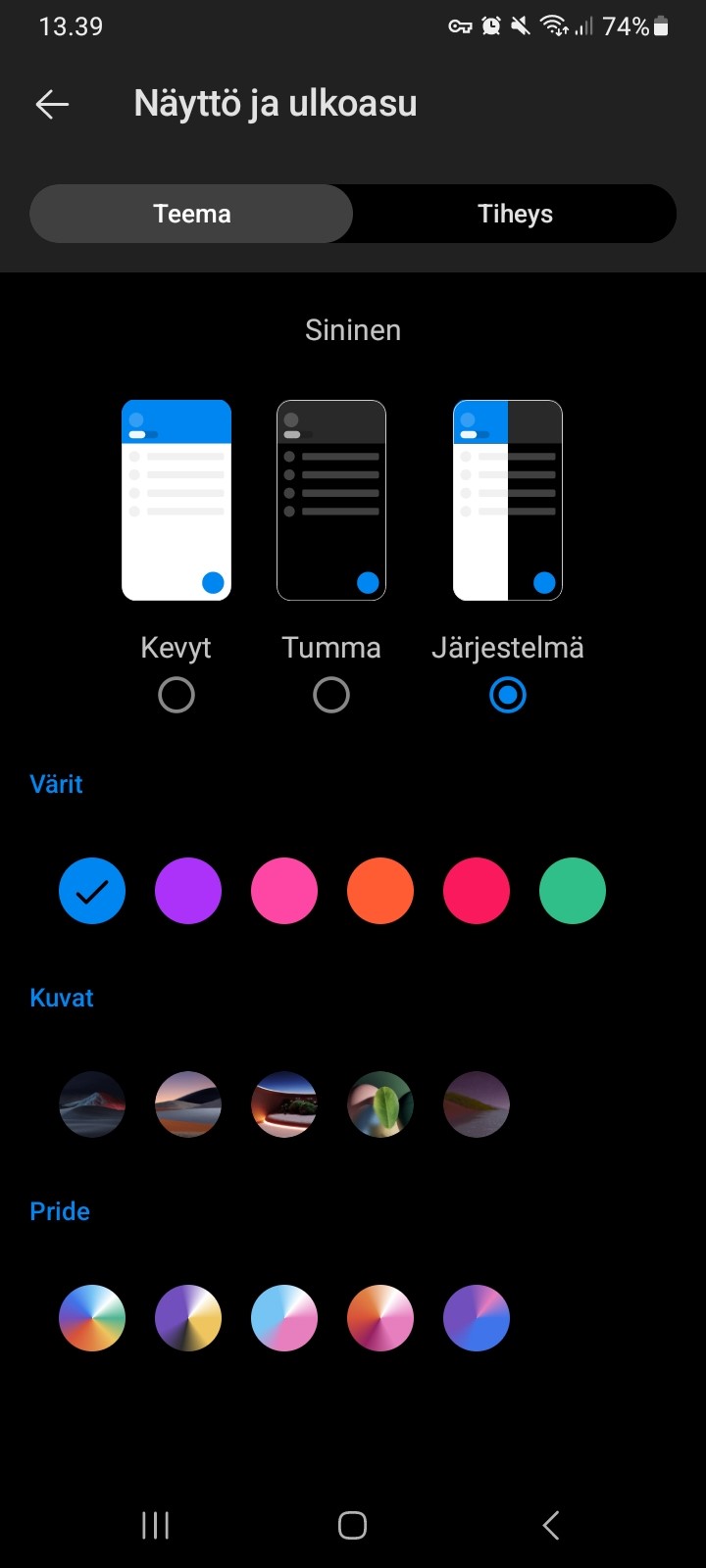706x1568 pixels.
Task: Select the dark mountain picture theme
Action: (x=92, y=1104)
